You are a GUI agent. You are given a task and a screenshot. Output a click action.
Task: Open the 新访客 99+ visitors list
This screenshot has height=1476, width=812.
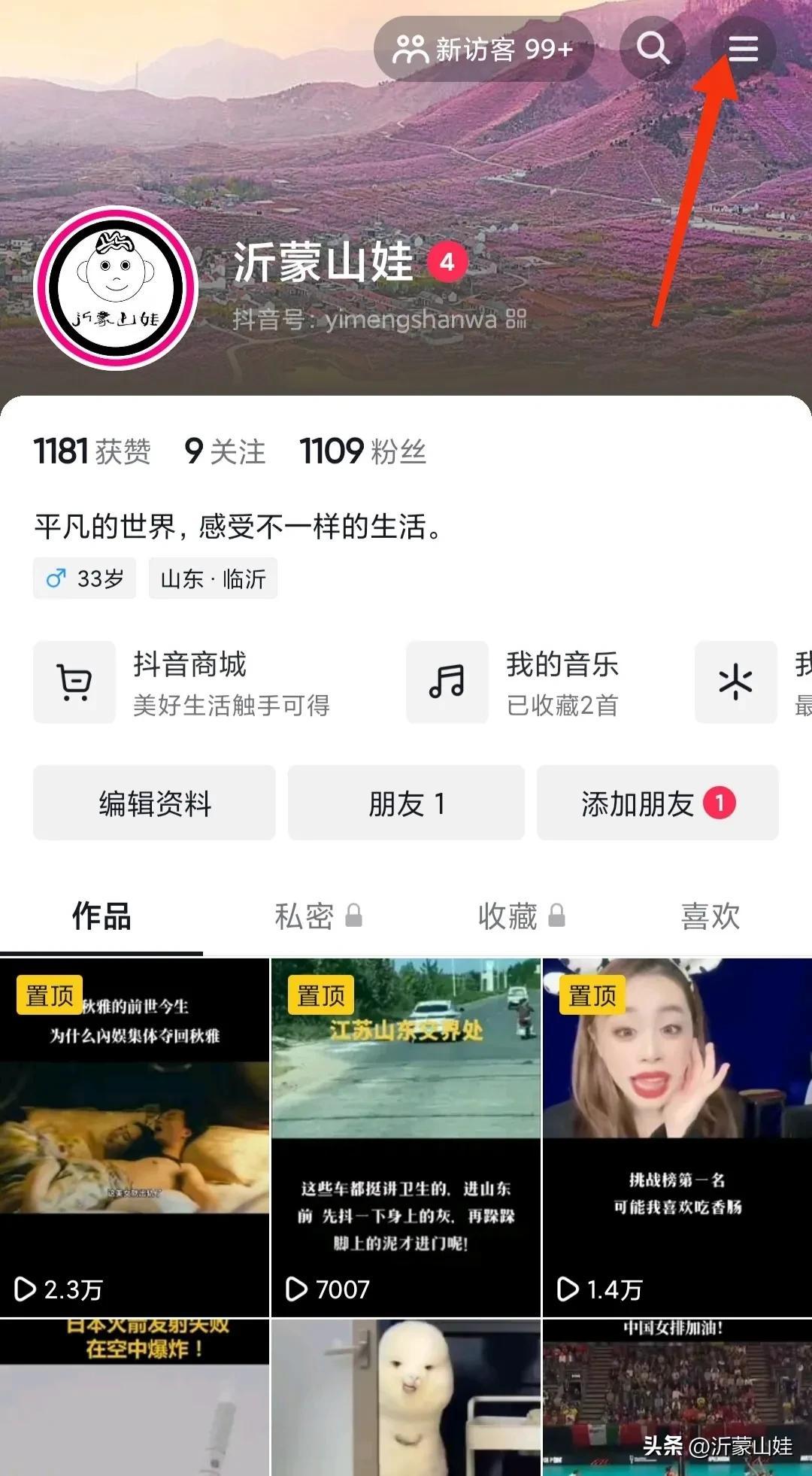[483, 50]
